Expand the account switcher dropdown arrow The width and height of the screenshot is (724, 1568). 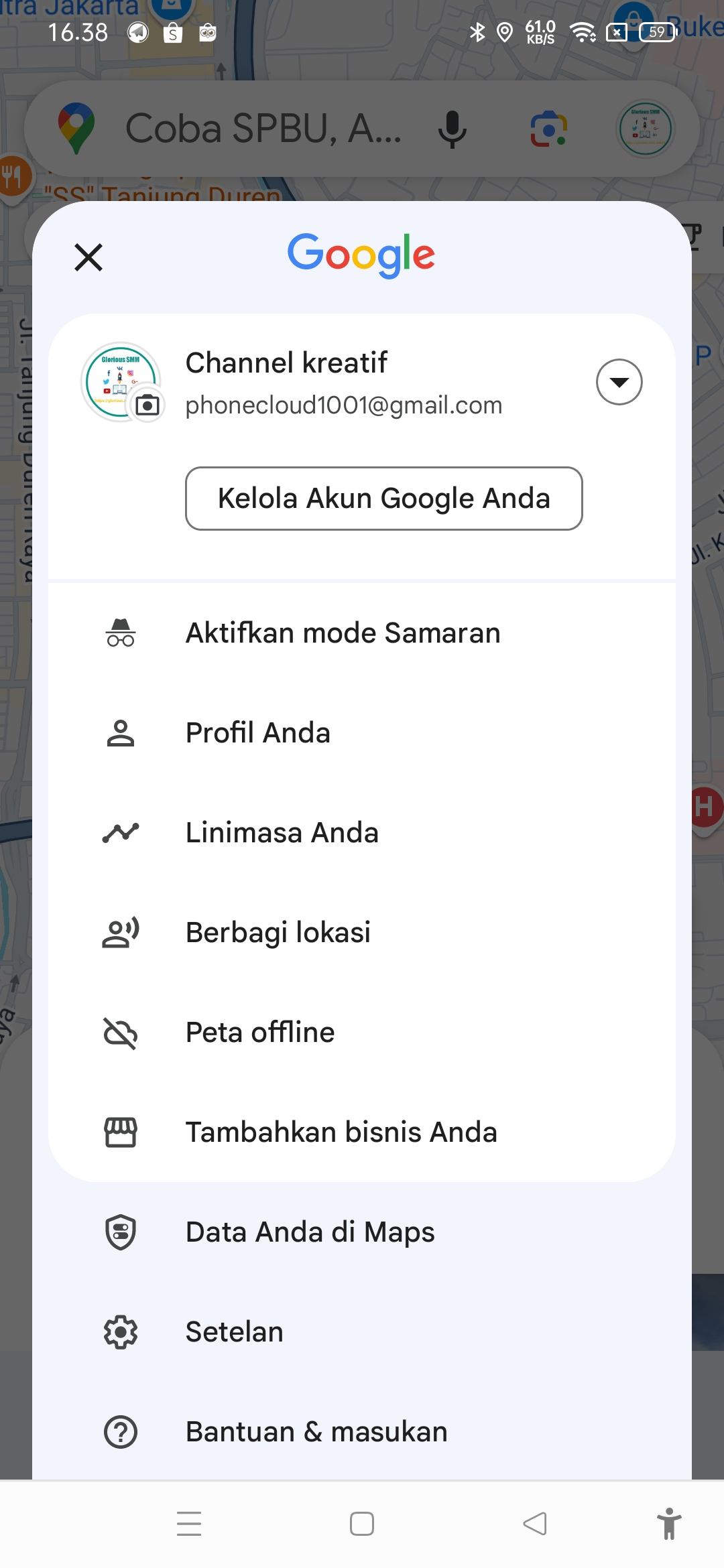619,382
